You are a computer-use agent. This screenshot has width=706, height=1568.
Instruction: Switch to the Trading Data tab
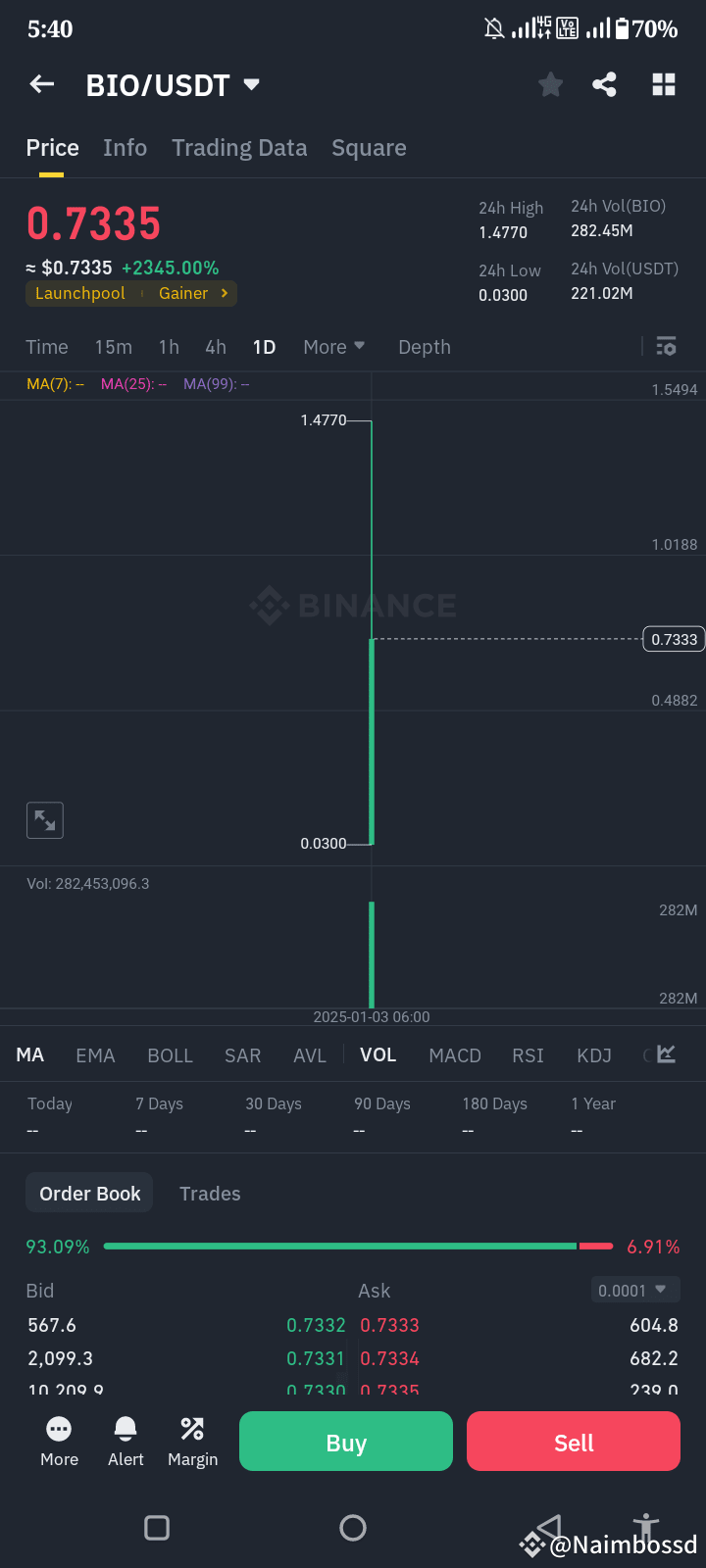[x=239, y=147]
